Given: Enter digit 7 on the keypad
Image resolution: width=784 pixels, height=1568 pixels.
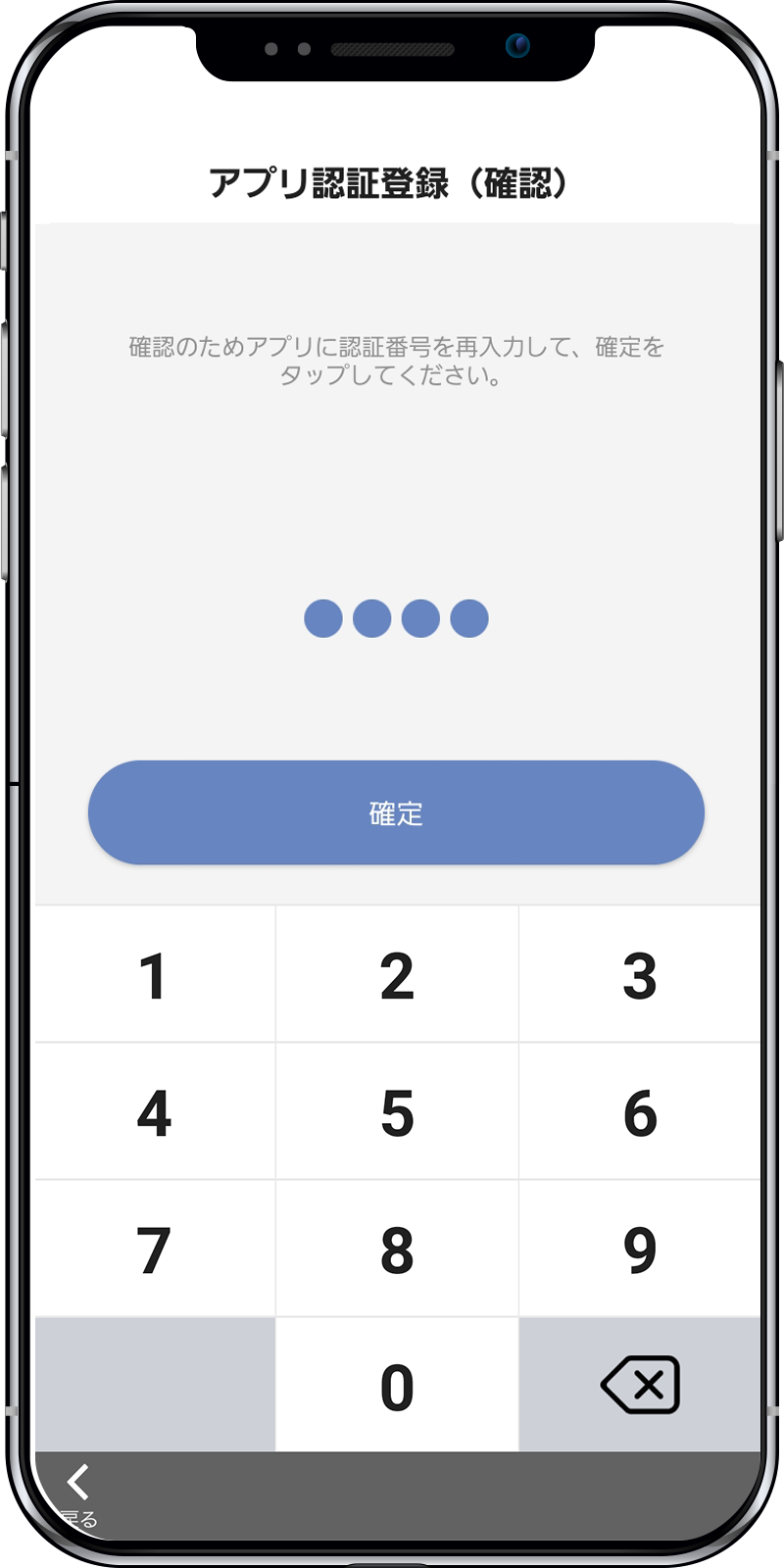Looking at the screenshot, I should 155,1249.
